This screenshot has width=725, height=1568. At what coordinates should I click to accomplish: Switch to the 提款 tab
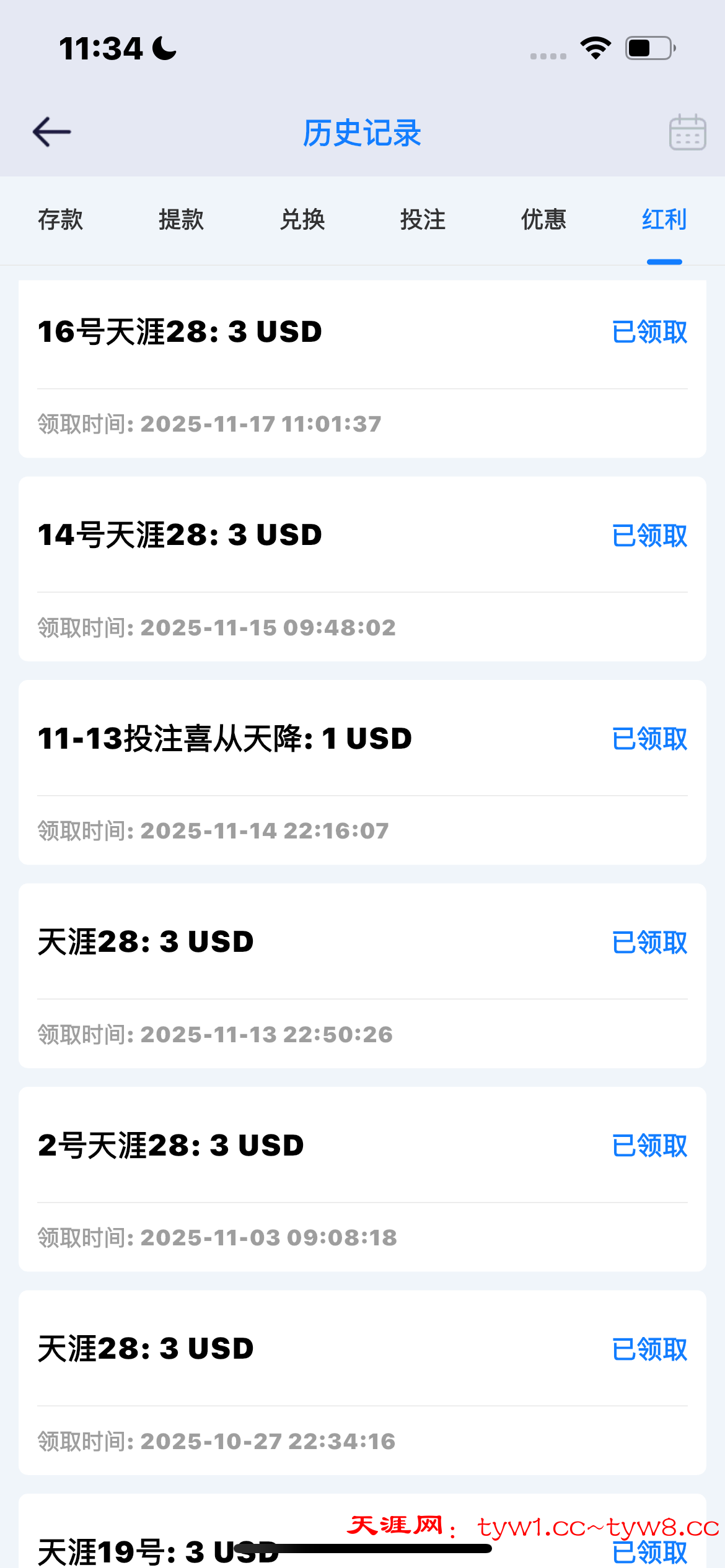click(181, 220)
